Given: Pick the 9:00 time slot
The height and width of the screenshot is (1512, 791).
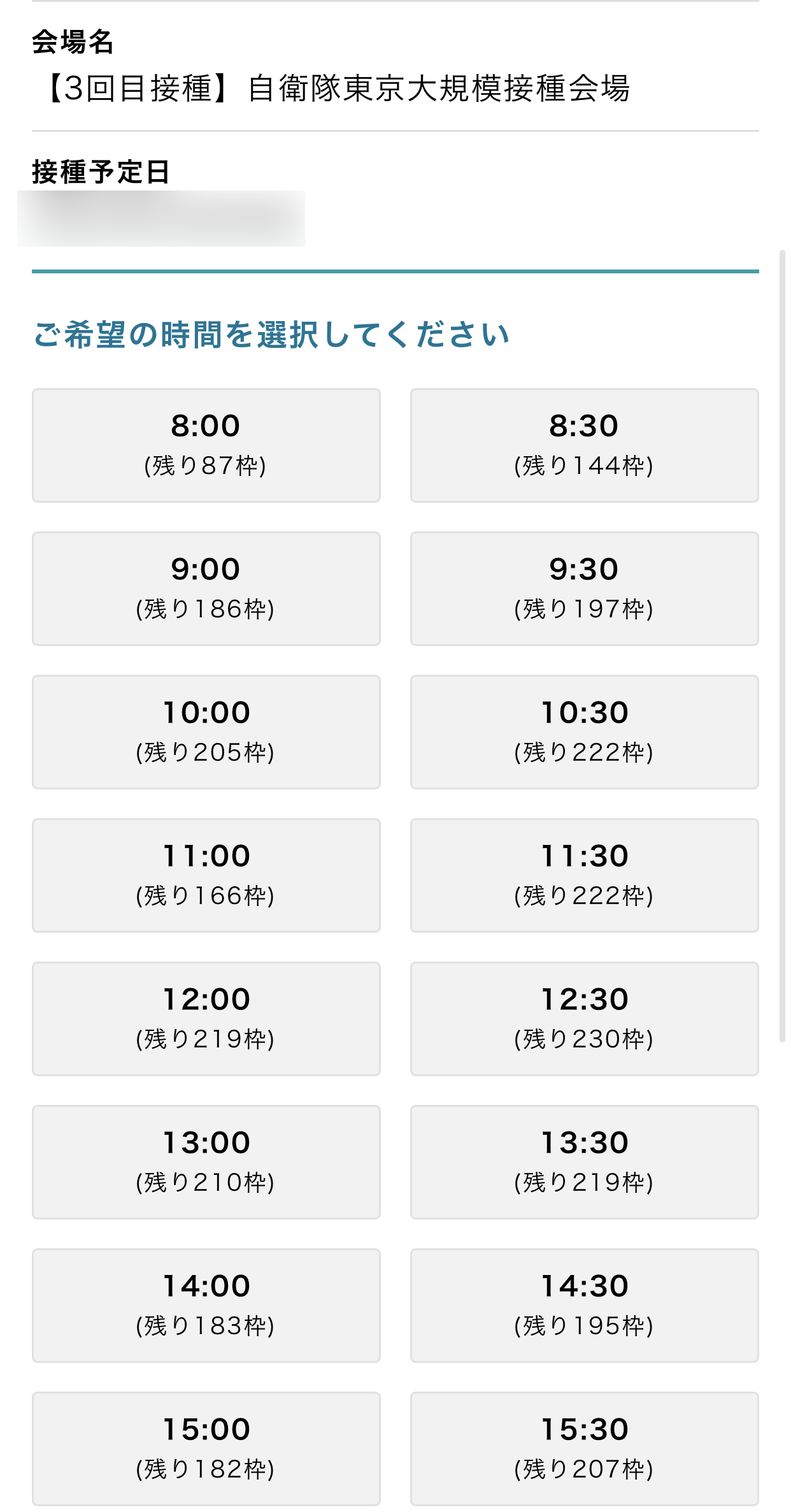Looking at the screenshot, I should (206, 588).
